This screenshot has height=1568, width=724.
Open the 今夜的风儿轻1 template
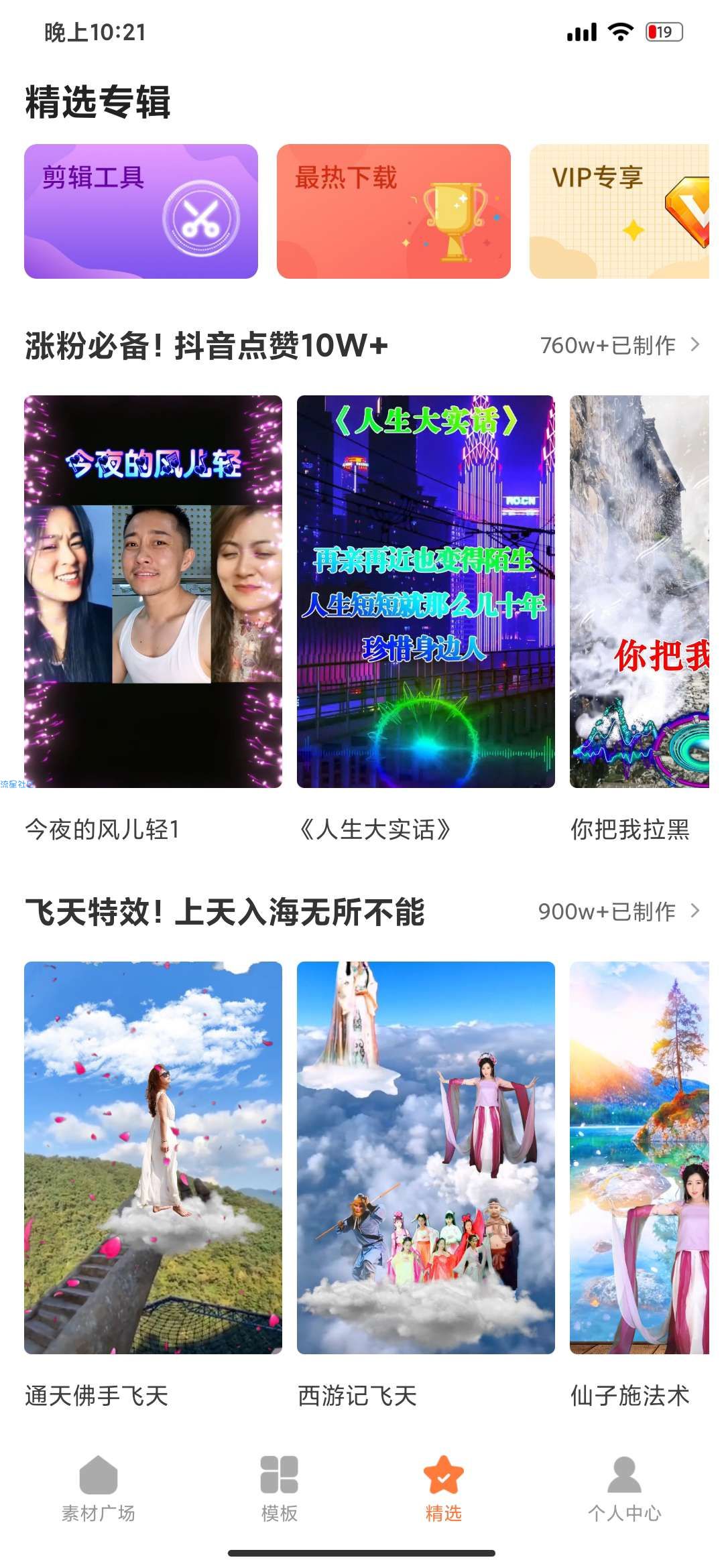153,591
